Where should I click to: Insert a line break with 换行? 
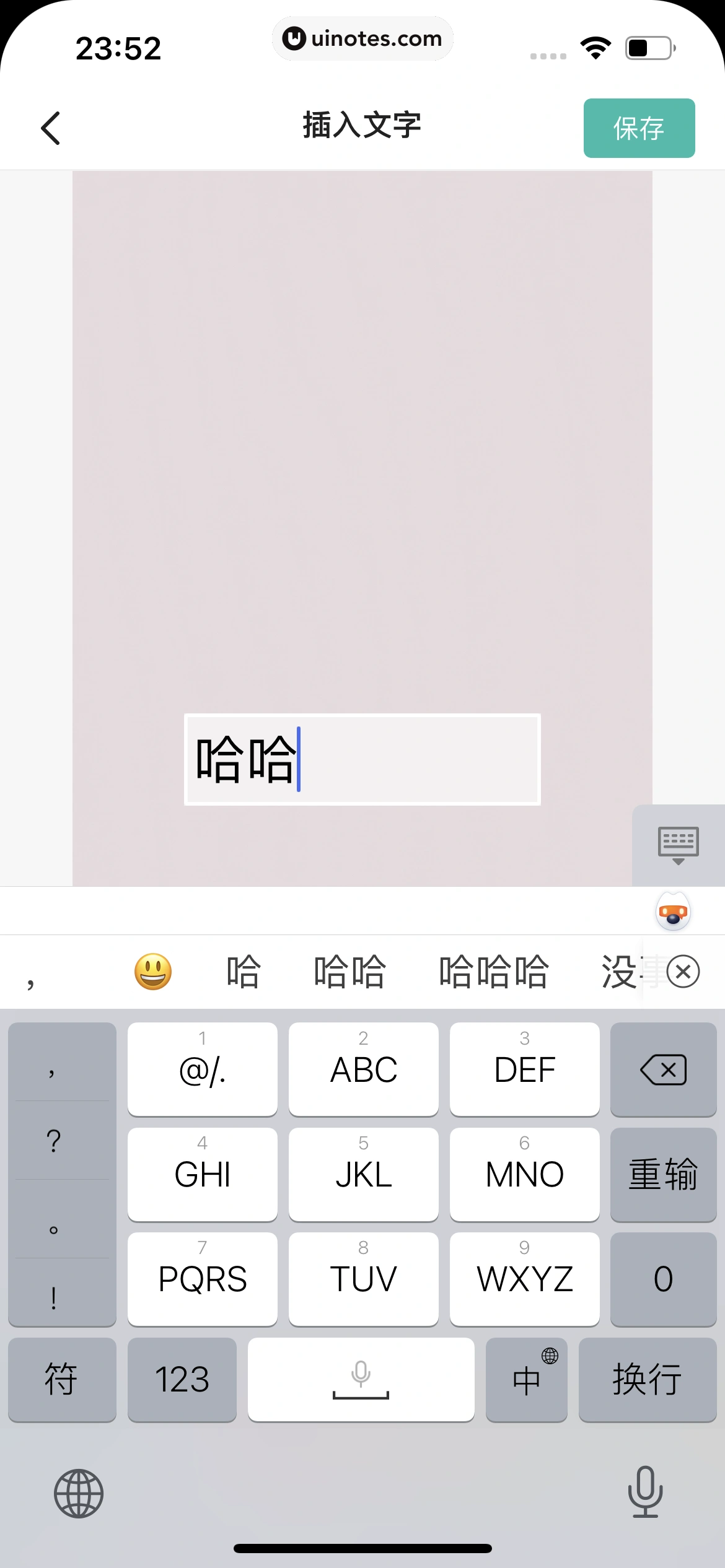point(647,1380)
